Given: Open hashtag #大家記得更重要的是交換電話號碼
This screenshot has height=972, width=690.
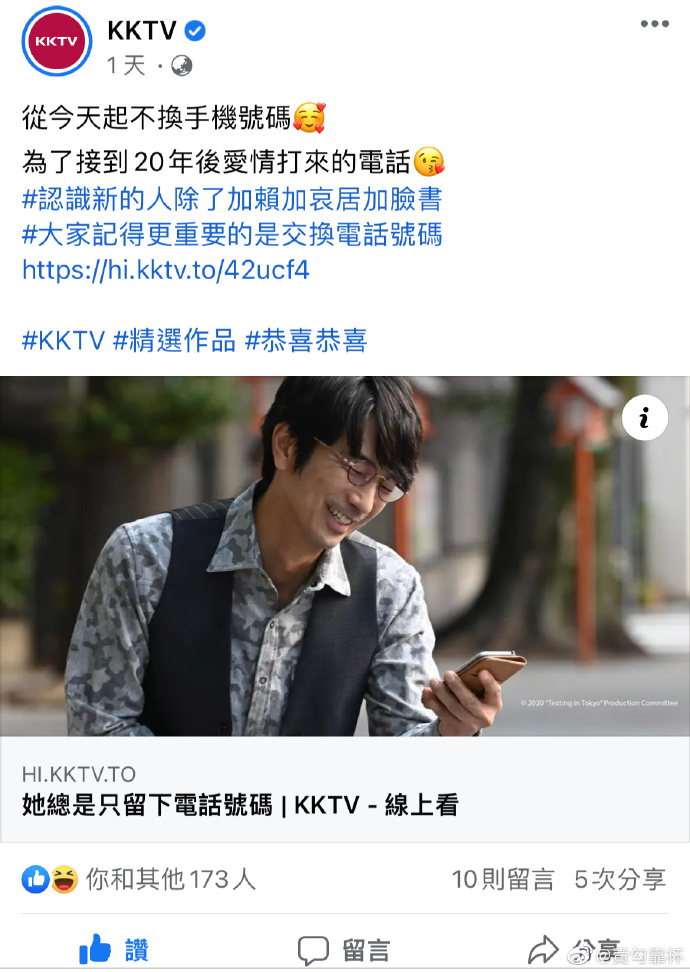Looking at the screenshot, I should 232,234.
